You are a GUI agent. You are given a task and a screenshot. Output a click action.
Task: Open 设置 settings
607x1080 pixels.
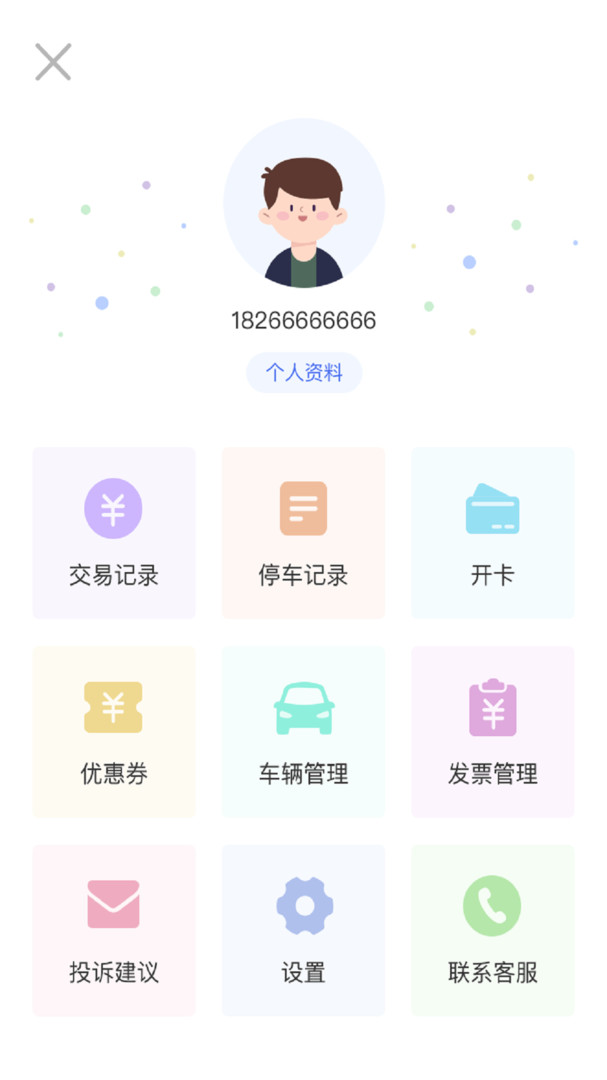click(x=303, y=930)
